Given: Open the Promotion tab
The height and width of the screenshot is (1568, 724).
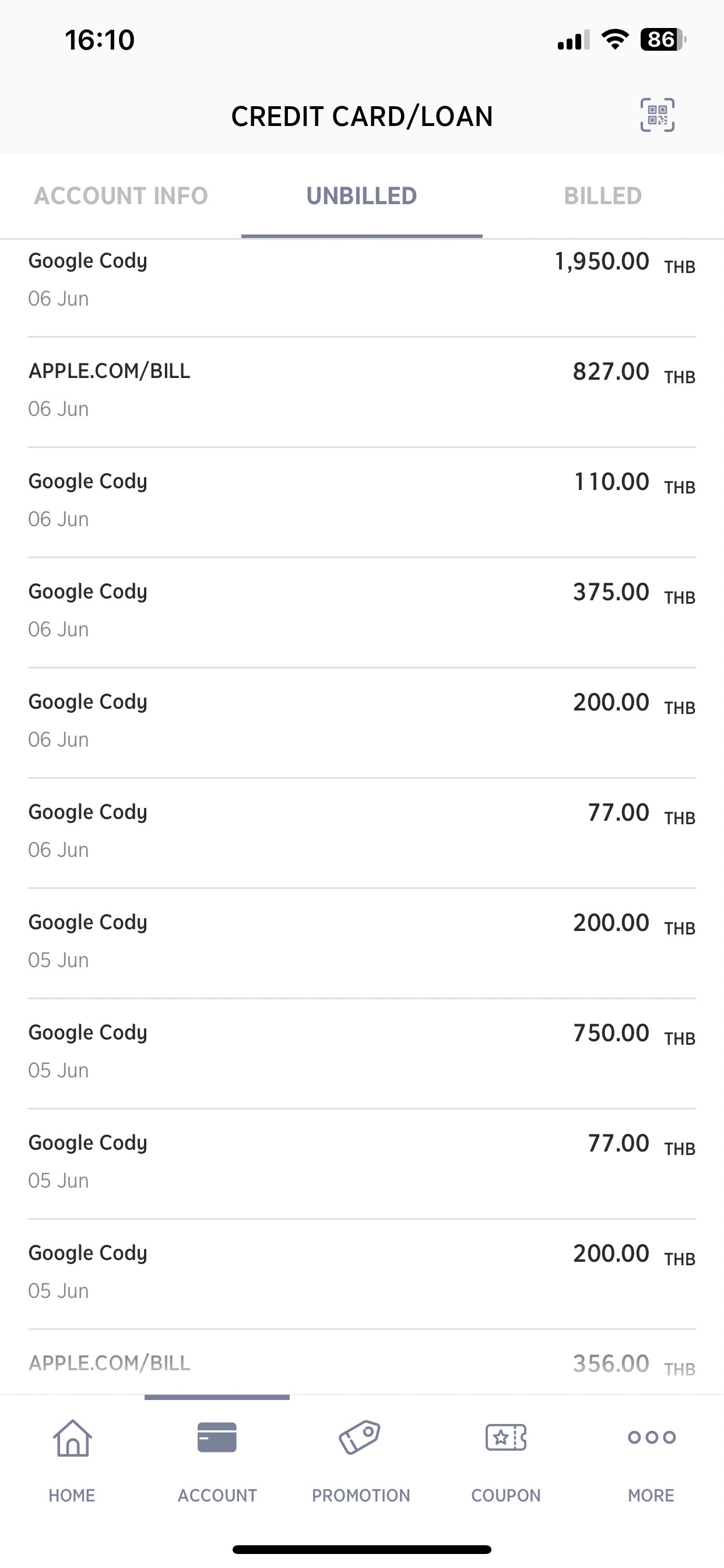Looking at the screenshot, I should tap(361, 1461).
